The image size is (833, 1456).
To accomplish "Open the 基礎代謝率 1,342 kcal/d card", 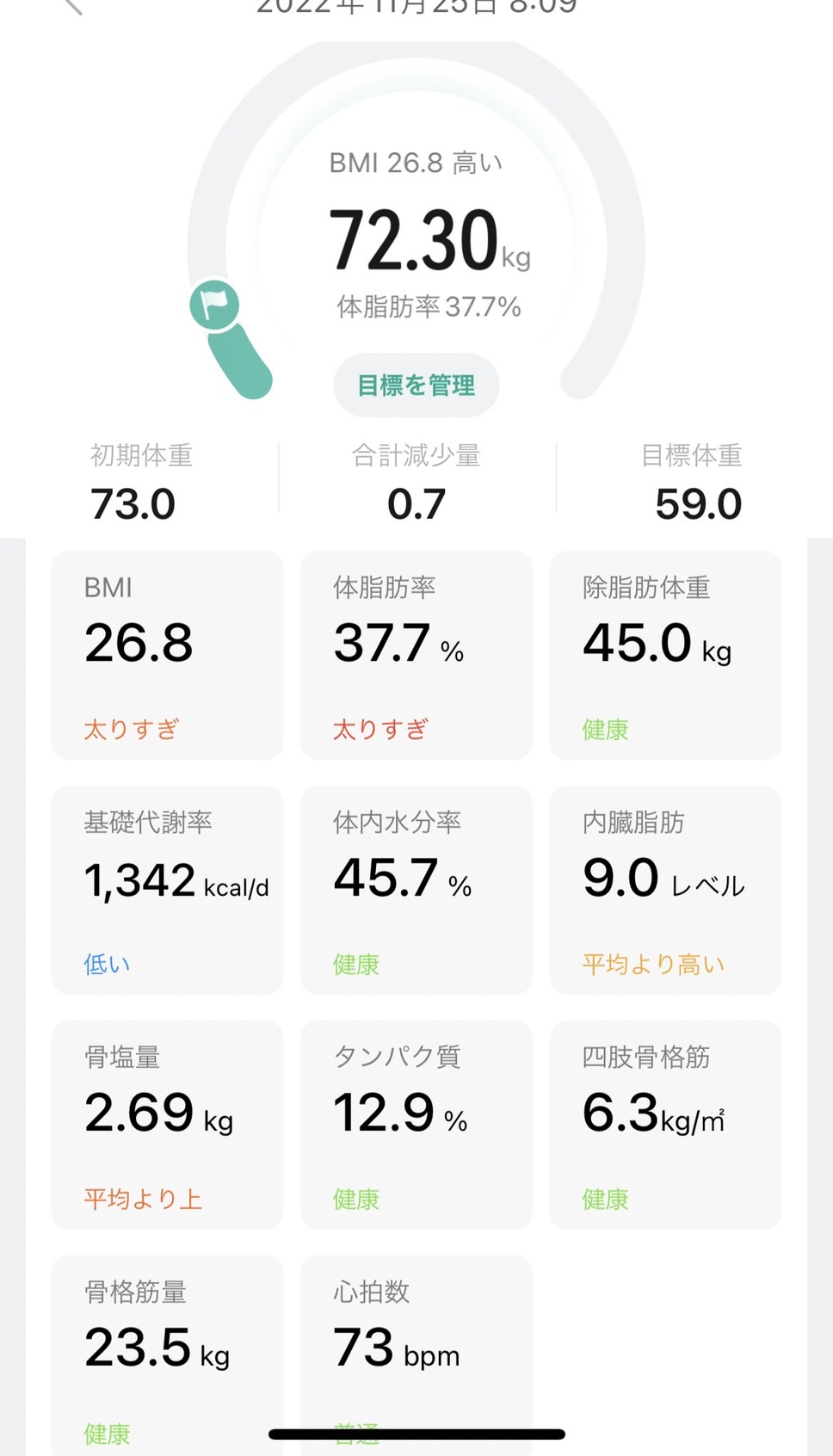I will pyautogui.click(x=168, y=890).
